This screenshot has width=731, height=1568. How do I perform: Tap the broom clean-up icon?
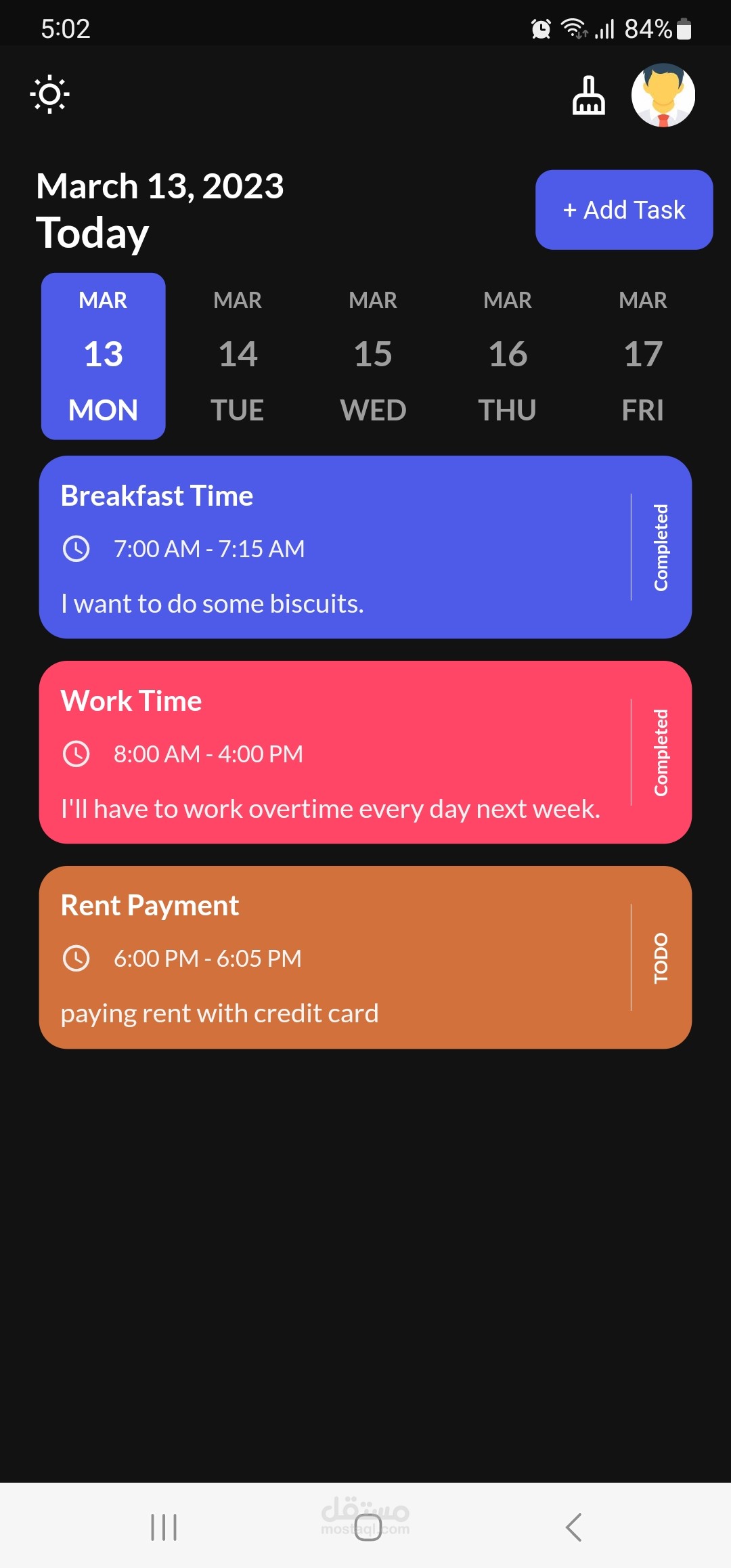point(588,95)
